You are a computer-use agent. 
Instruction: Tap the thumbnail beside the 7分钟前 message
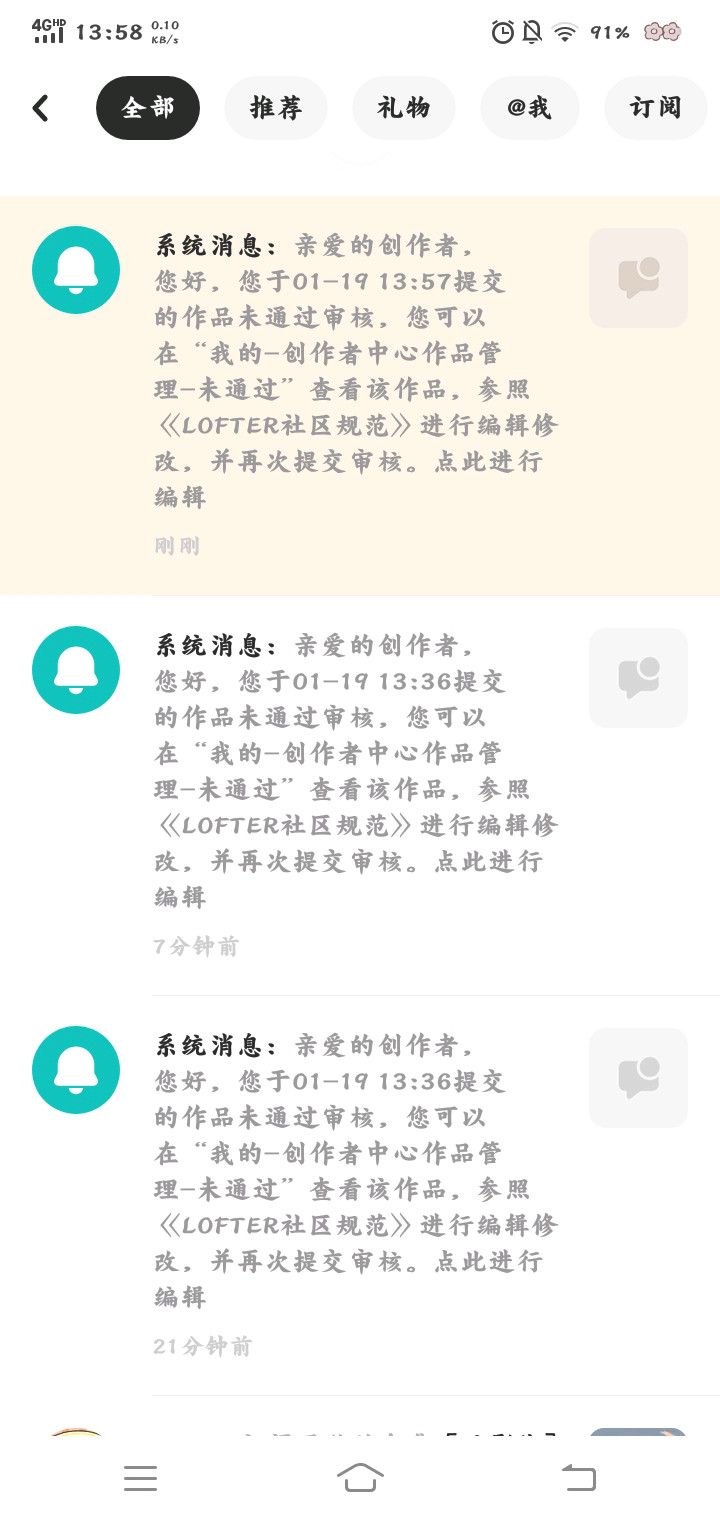638,678
